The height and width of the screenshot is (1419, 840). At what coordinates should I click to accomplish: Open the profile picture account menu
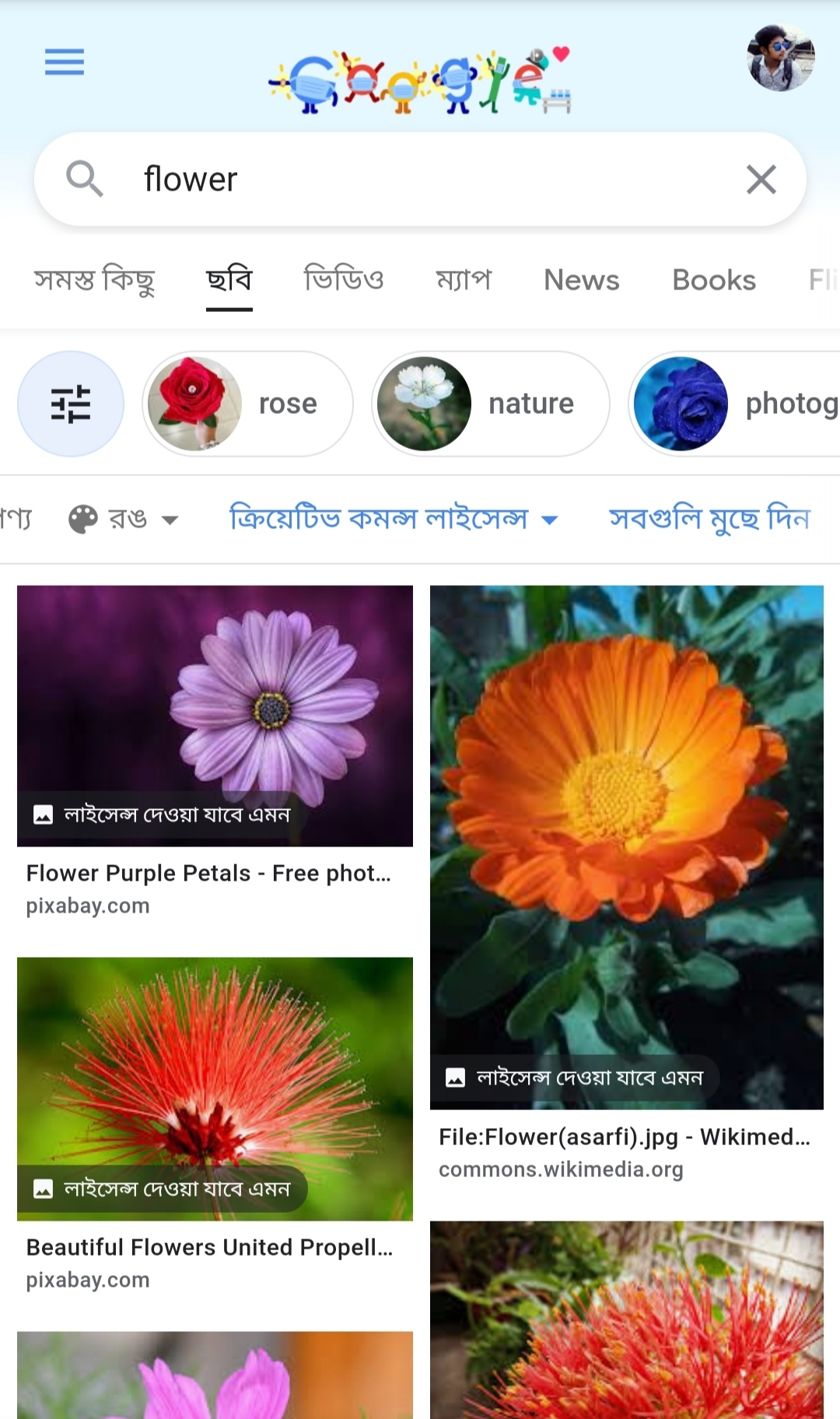click(x=781, y=58)
